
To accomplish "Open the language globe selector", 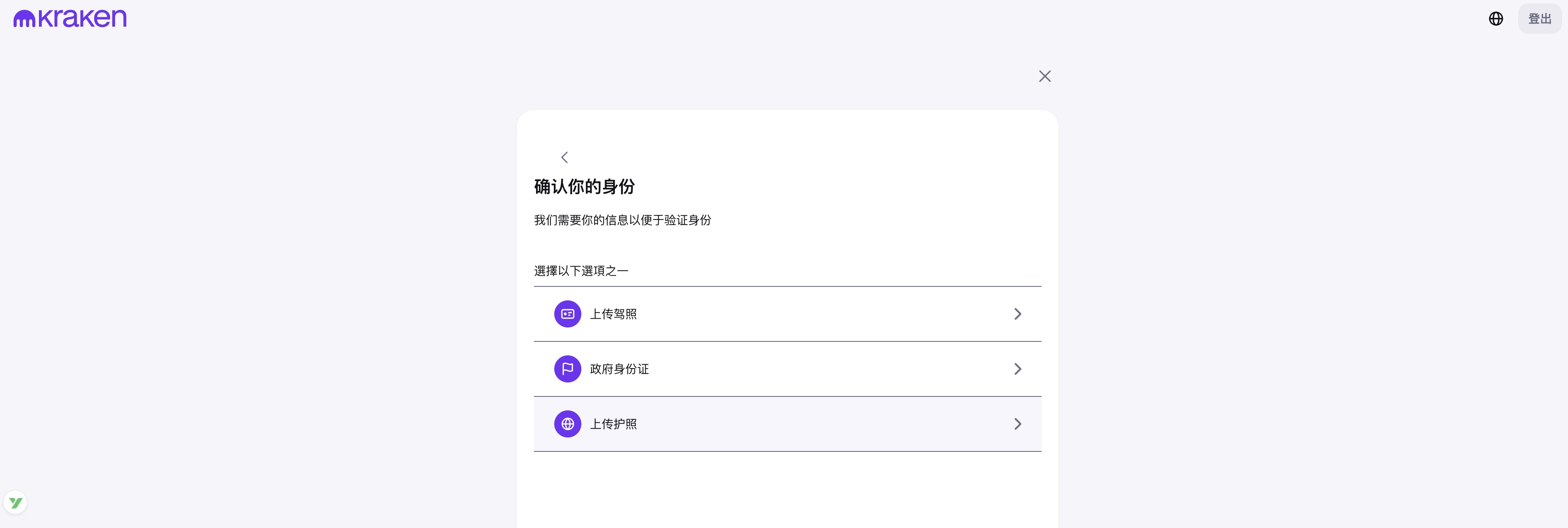I will pyautogui.click(x=1496, y=19).
